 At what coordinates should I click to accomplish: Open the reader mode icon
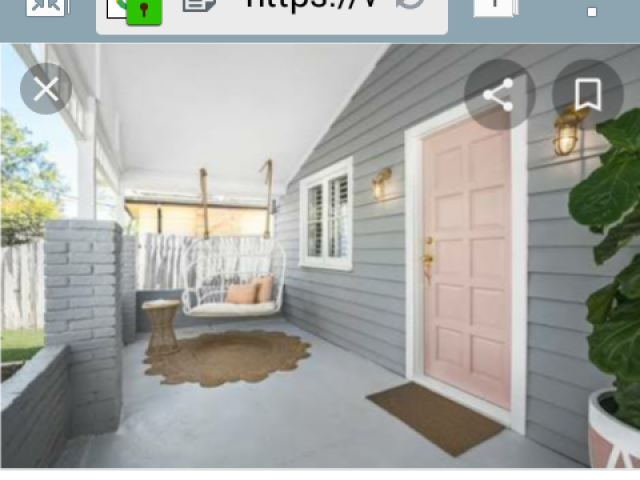click(199, 6)
